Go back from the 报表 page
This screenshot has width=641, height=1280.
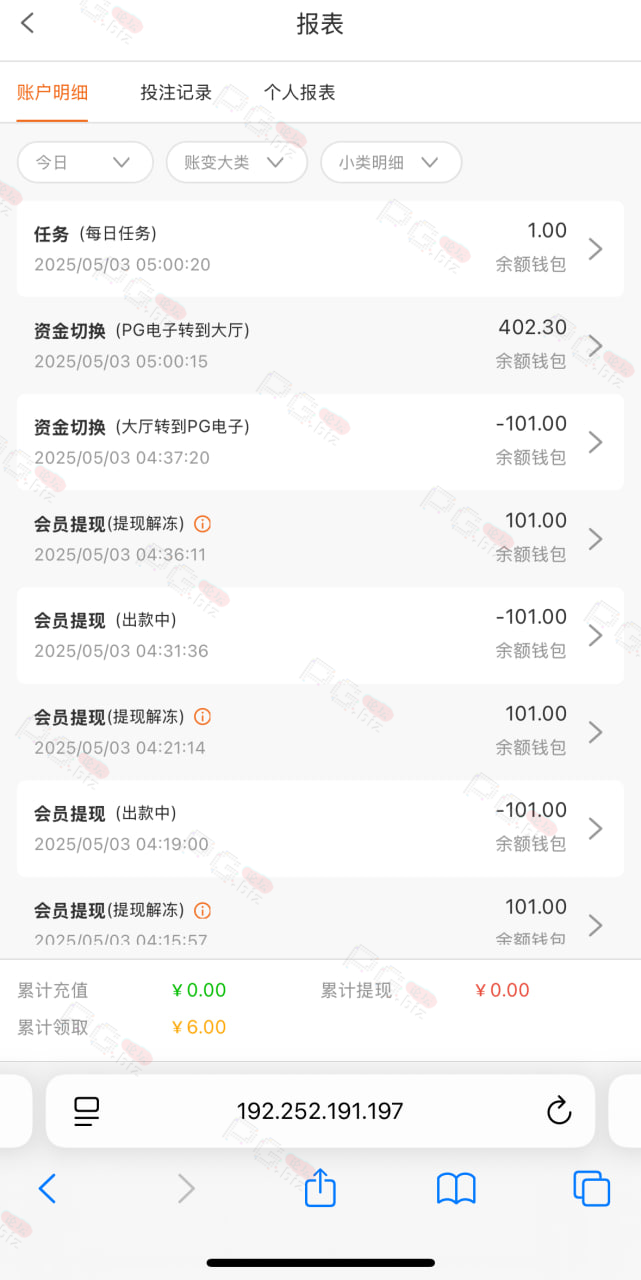click(27, 23)
